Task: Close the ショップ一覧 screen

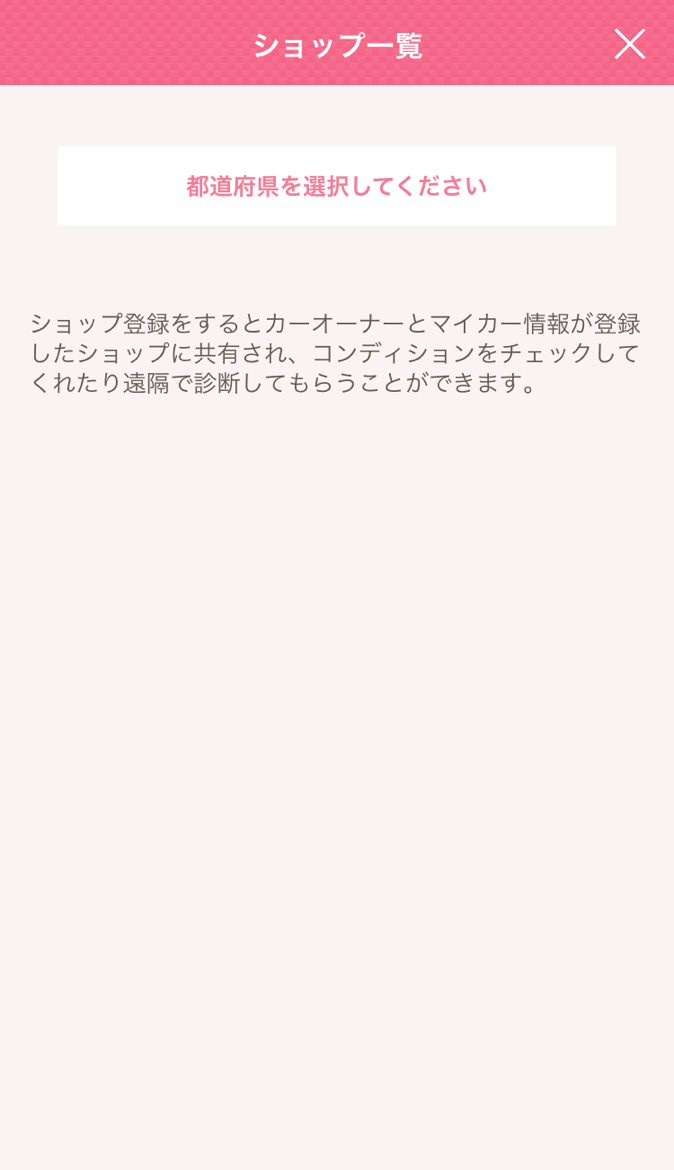Action: click(x=629, y=44)
